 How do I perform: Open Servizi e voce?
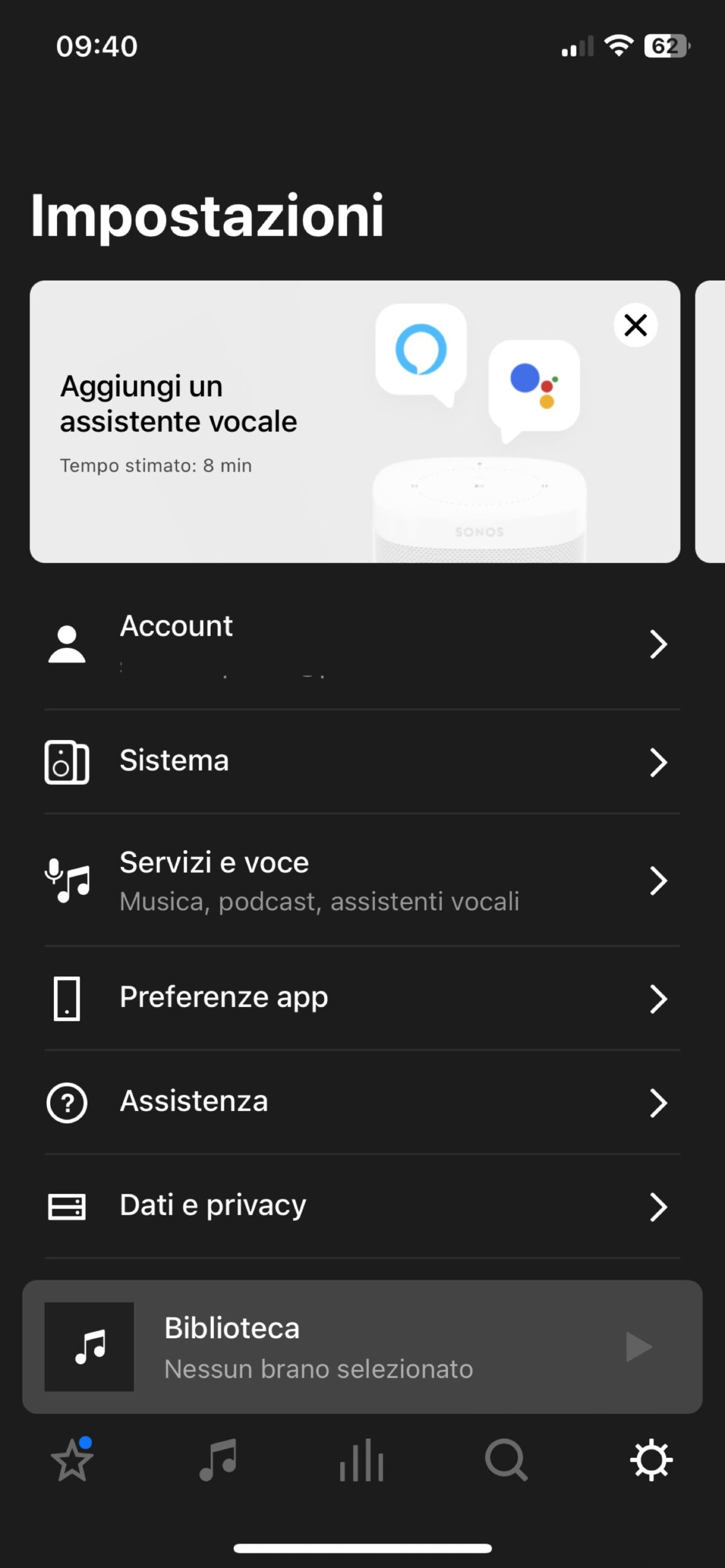(x=362, y=881)
